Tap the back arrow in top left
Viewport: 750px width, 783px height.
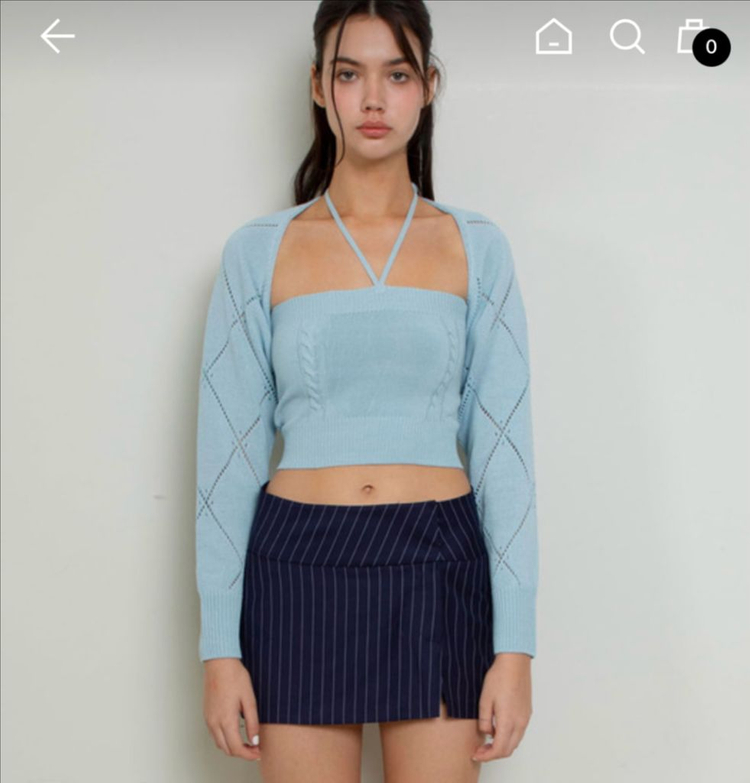coord(57,36)
